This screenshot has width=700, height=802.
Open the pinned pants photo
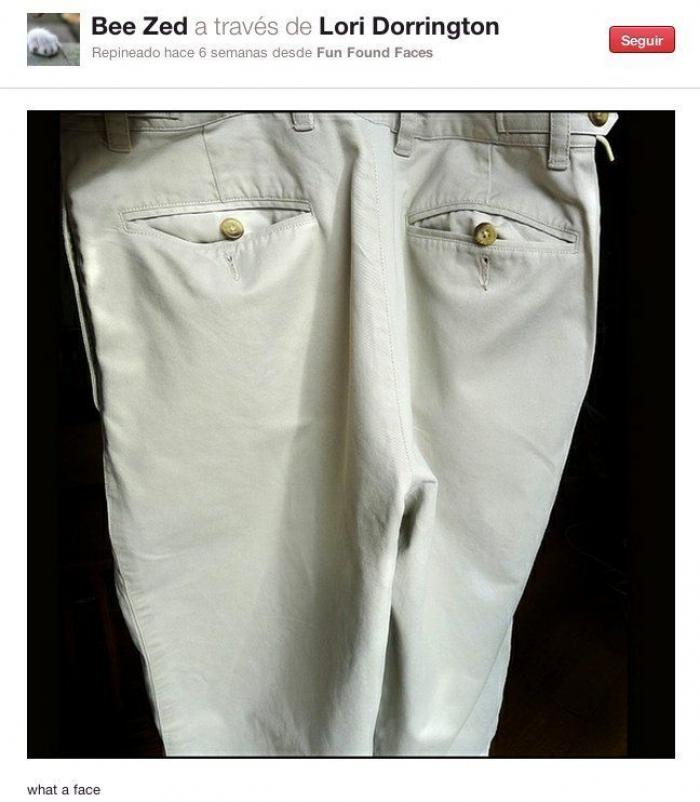[350, 433]
